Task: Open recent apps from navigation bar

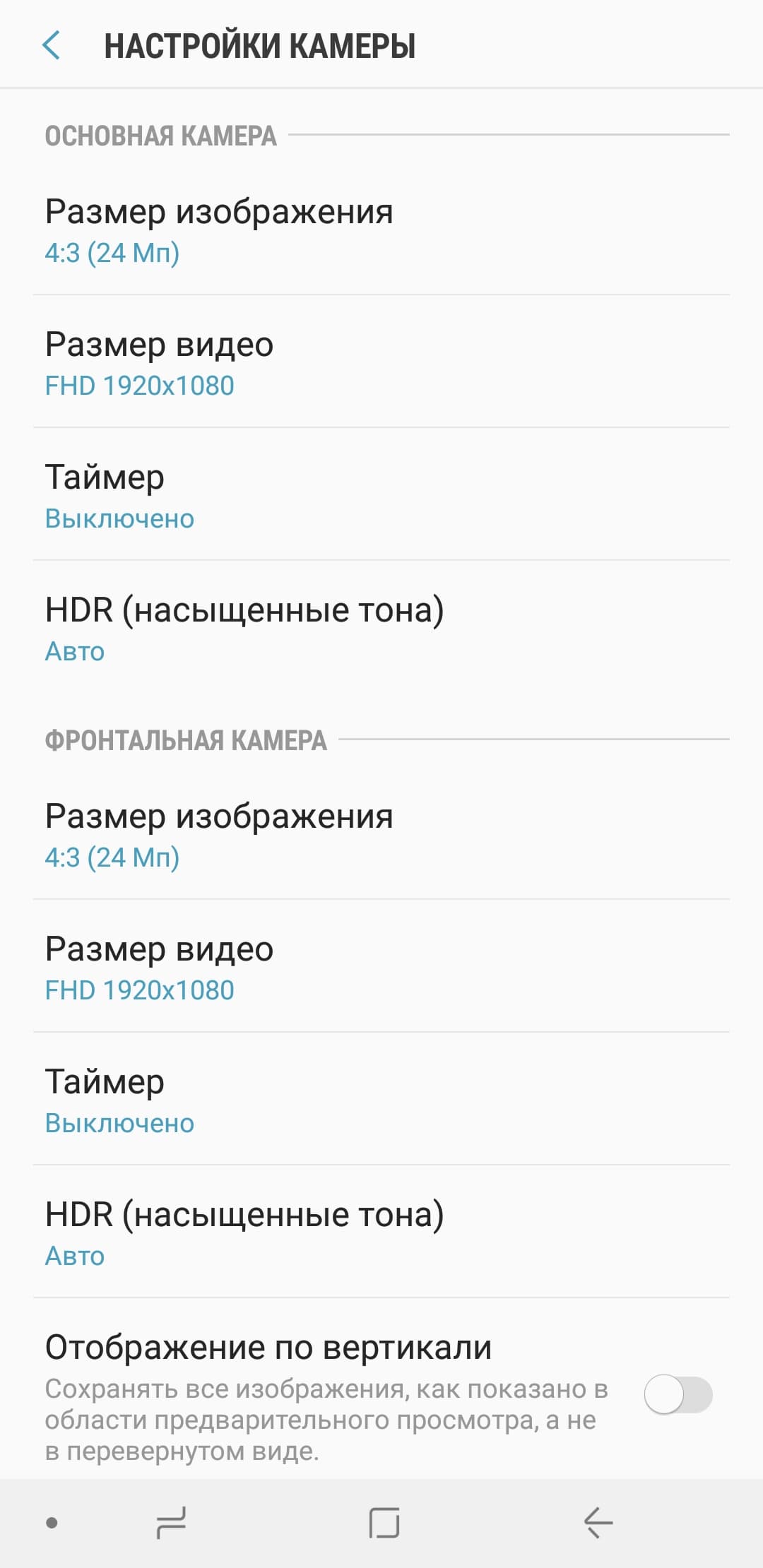Action: point(171,1522)
